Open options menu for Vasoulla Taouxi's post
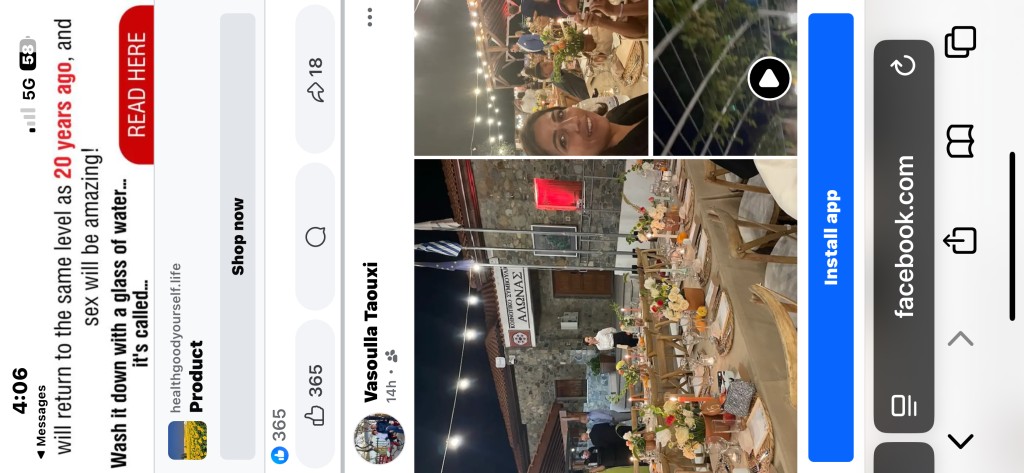 371,16
